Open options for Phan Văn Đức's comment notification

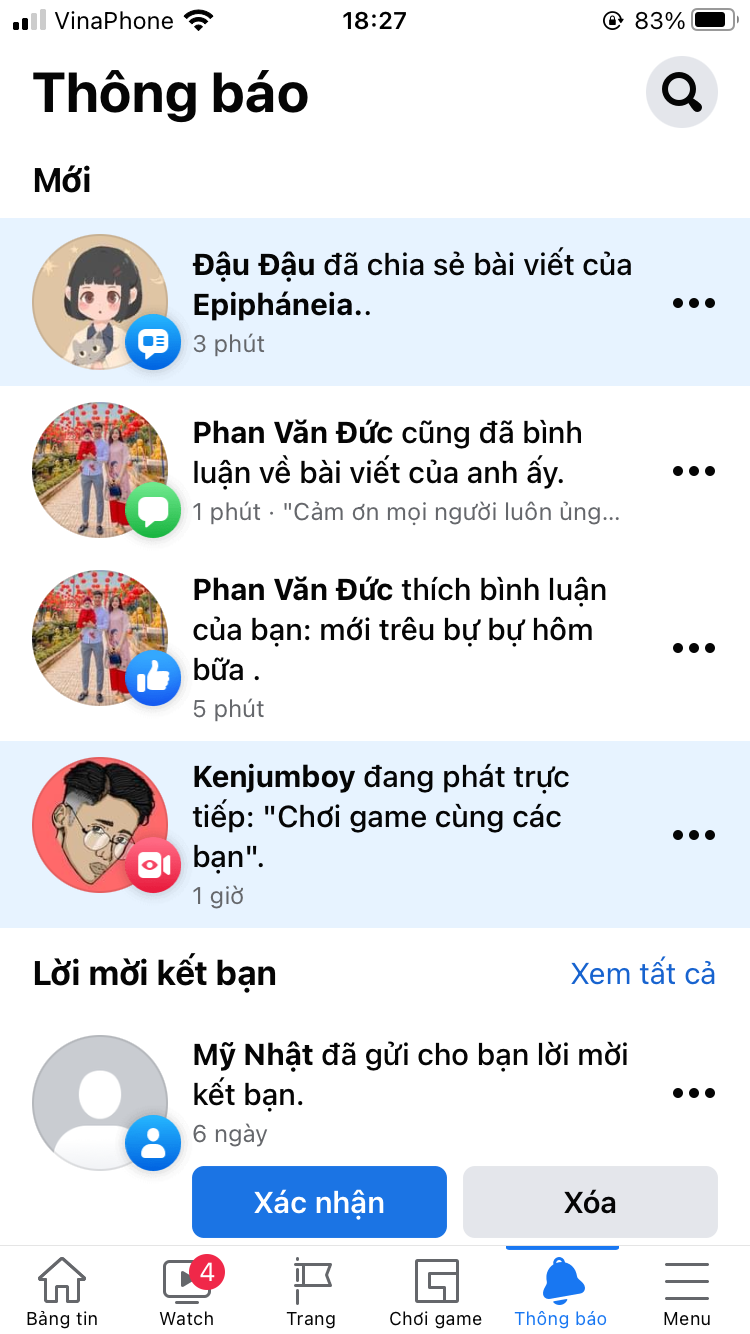point(694,471)
